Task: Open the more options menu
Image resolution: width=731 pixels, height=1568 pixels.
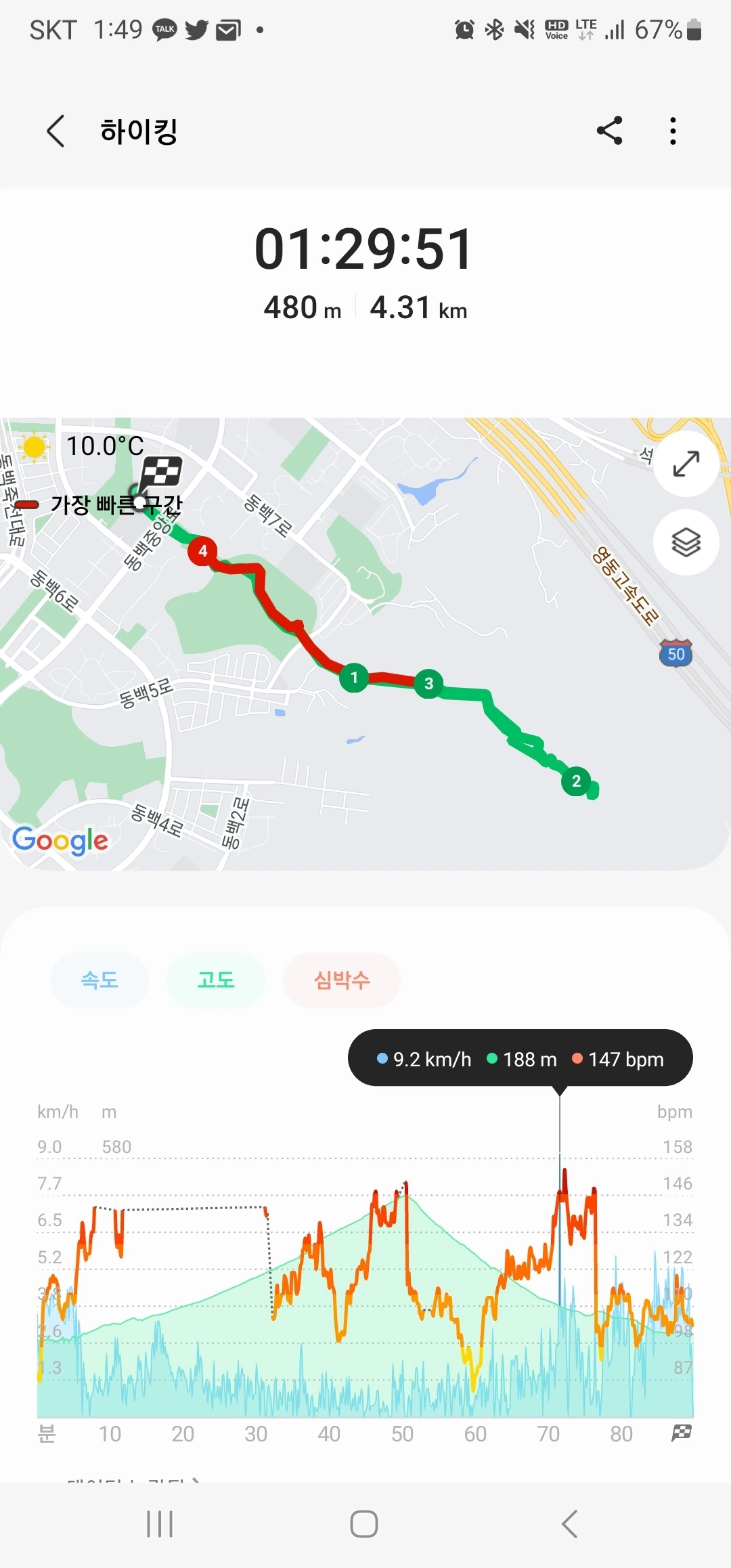Action: (673, 131)
